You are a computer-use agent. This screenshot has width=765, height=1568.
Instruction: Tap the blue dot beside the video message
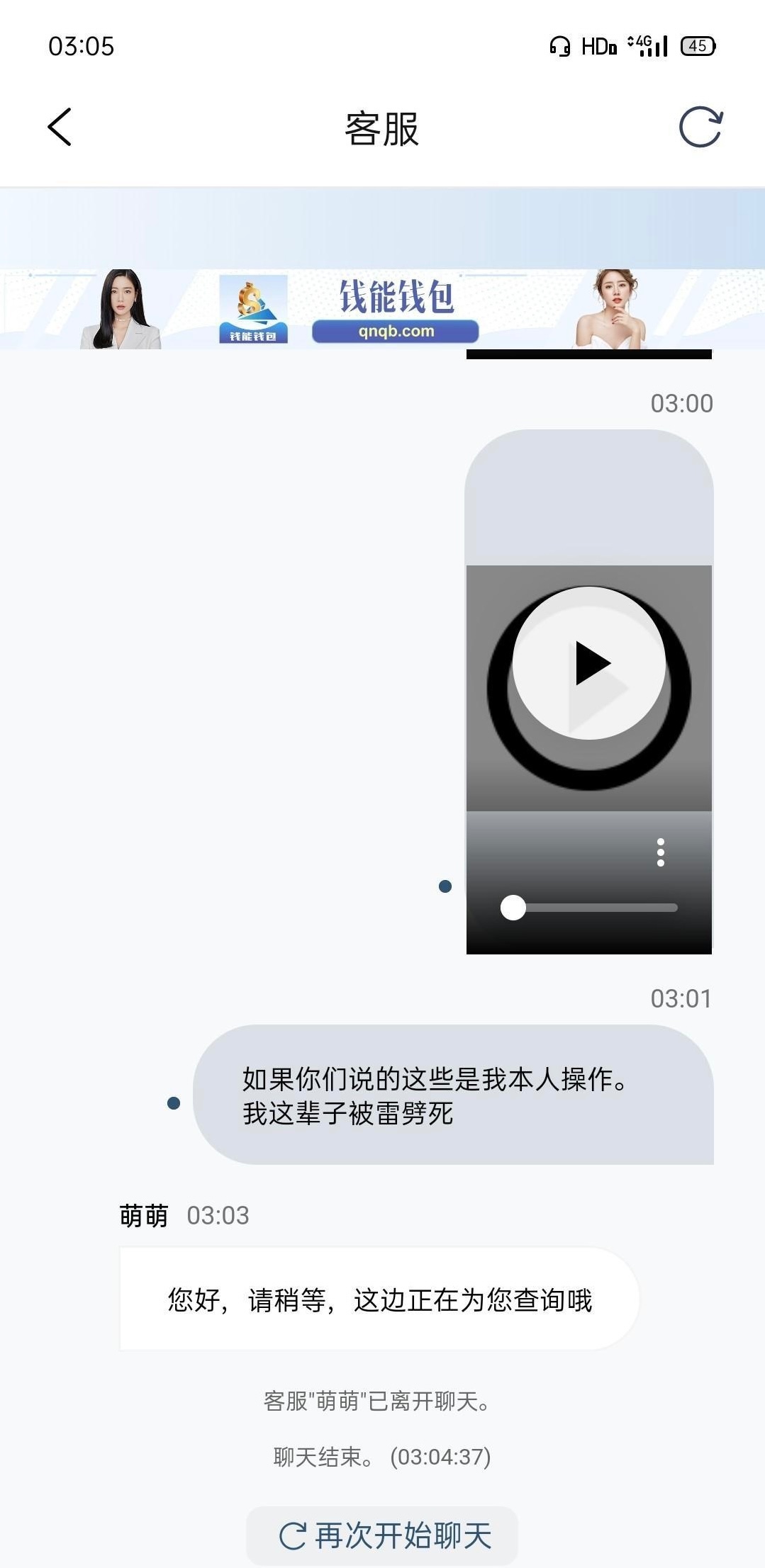tap(445, 885)
